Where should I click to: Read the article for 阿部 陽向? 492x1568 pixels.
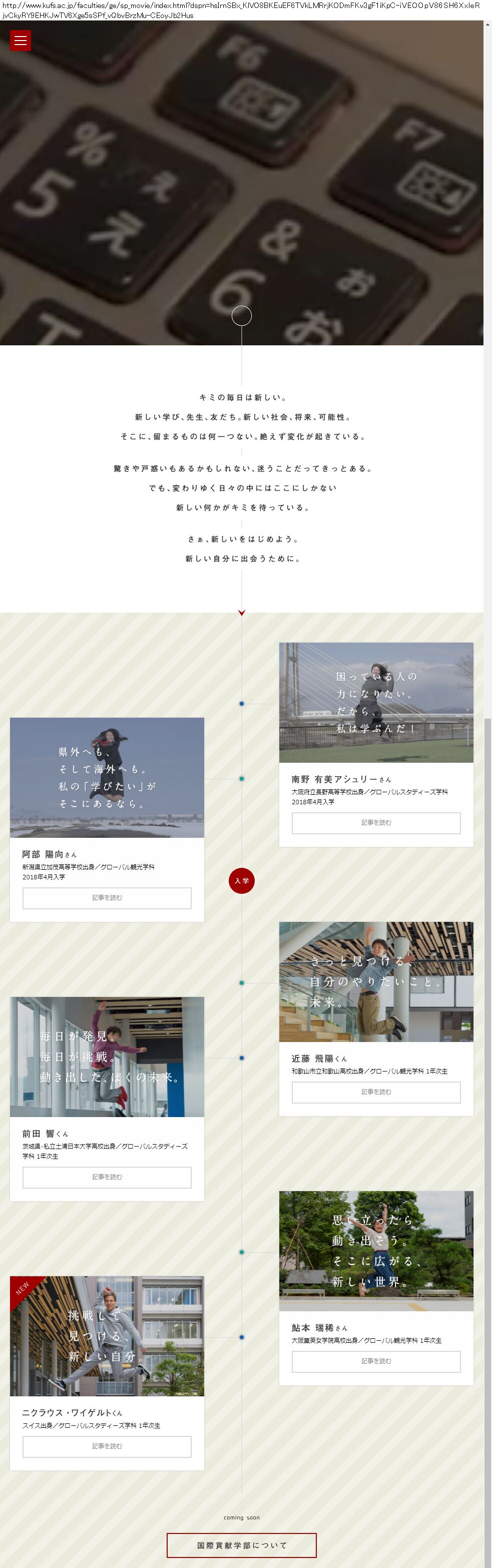pyautogui.click(x=107, y=898)
